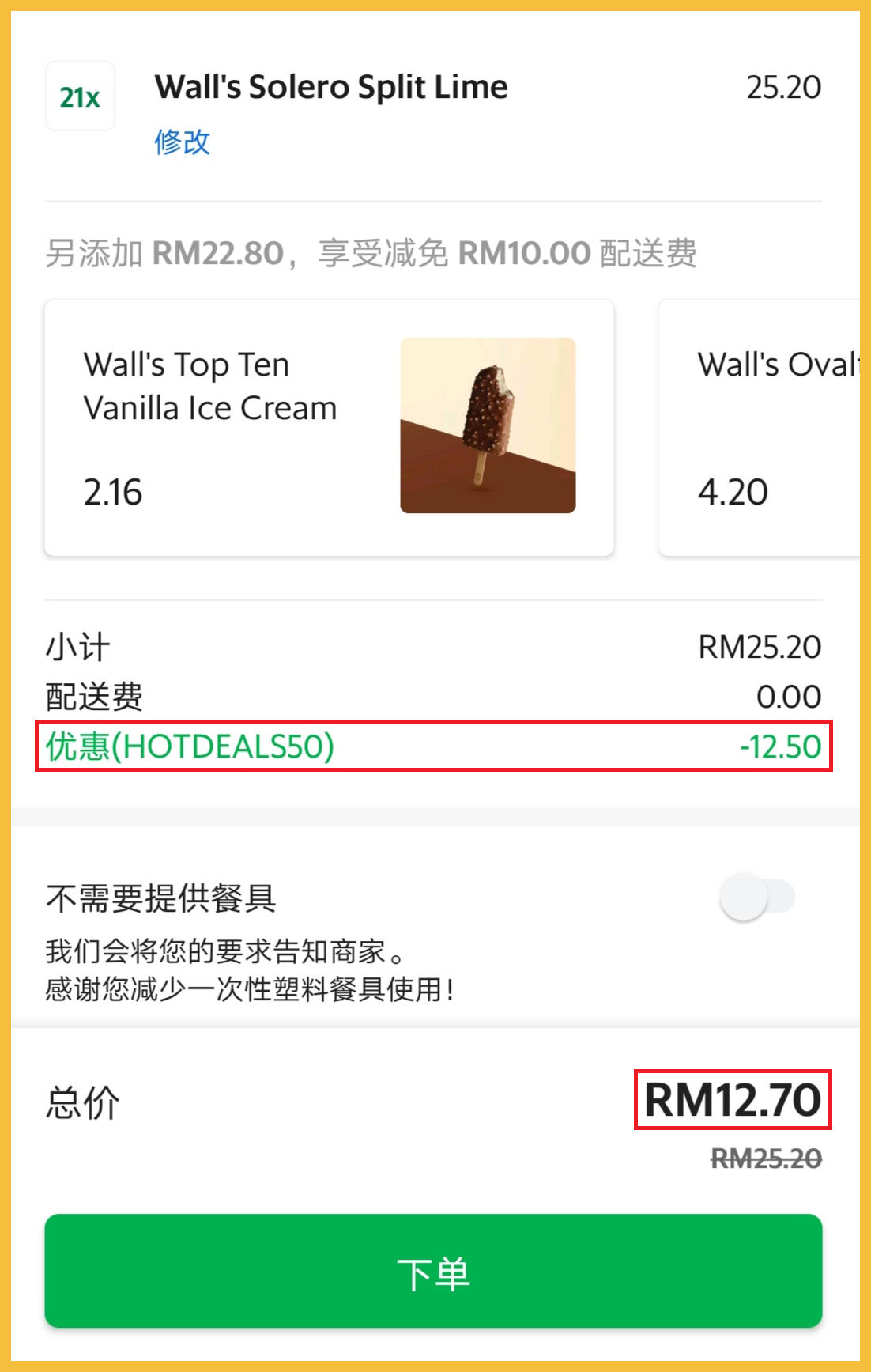
Task: Tap the 21x quantity box
Action: pos(80,96)
